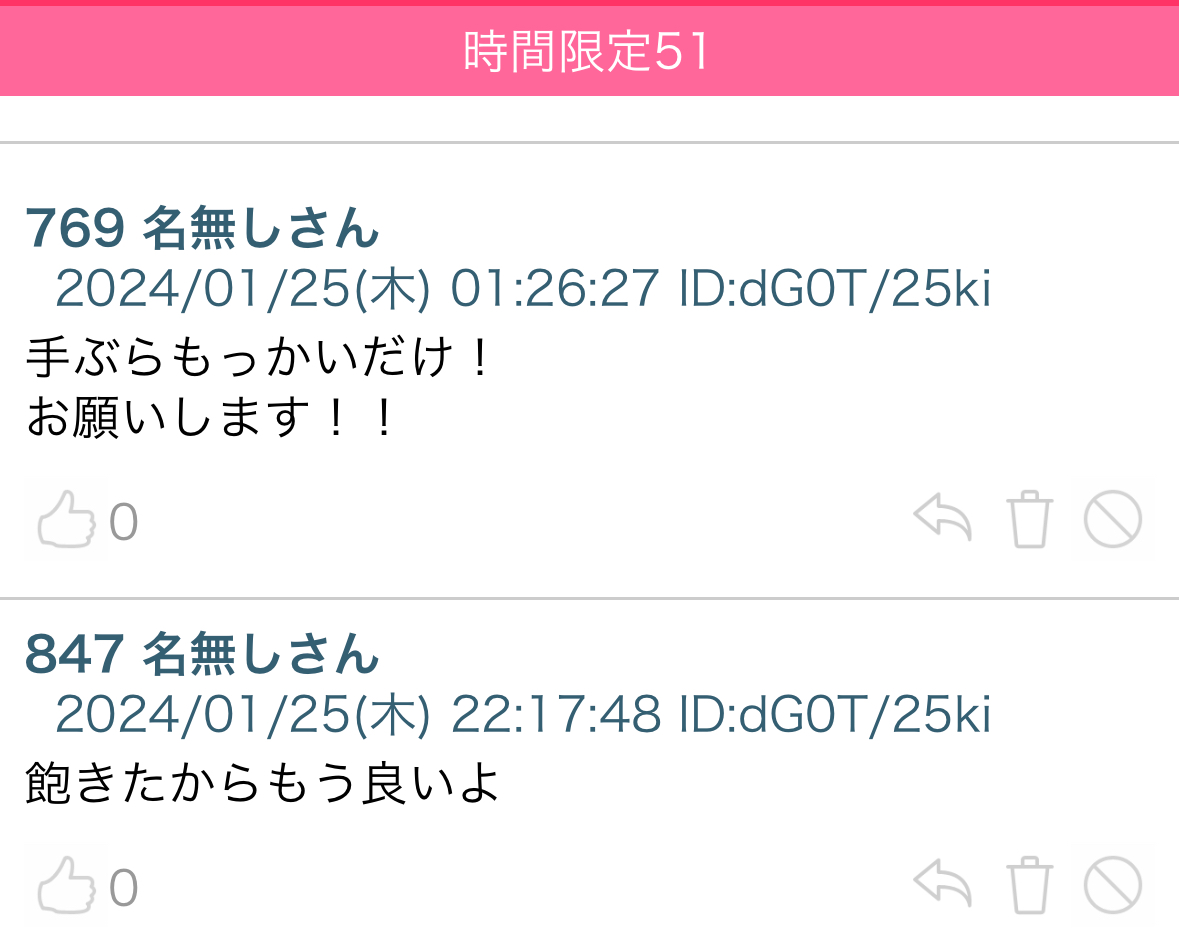Delete post 769 with the trash icon

coord(1029,520)
